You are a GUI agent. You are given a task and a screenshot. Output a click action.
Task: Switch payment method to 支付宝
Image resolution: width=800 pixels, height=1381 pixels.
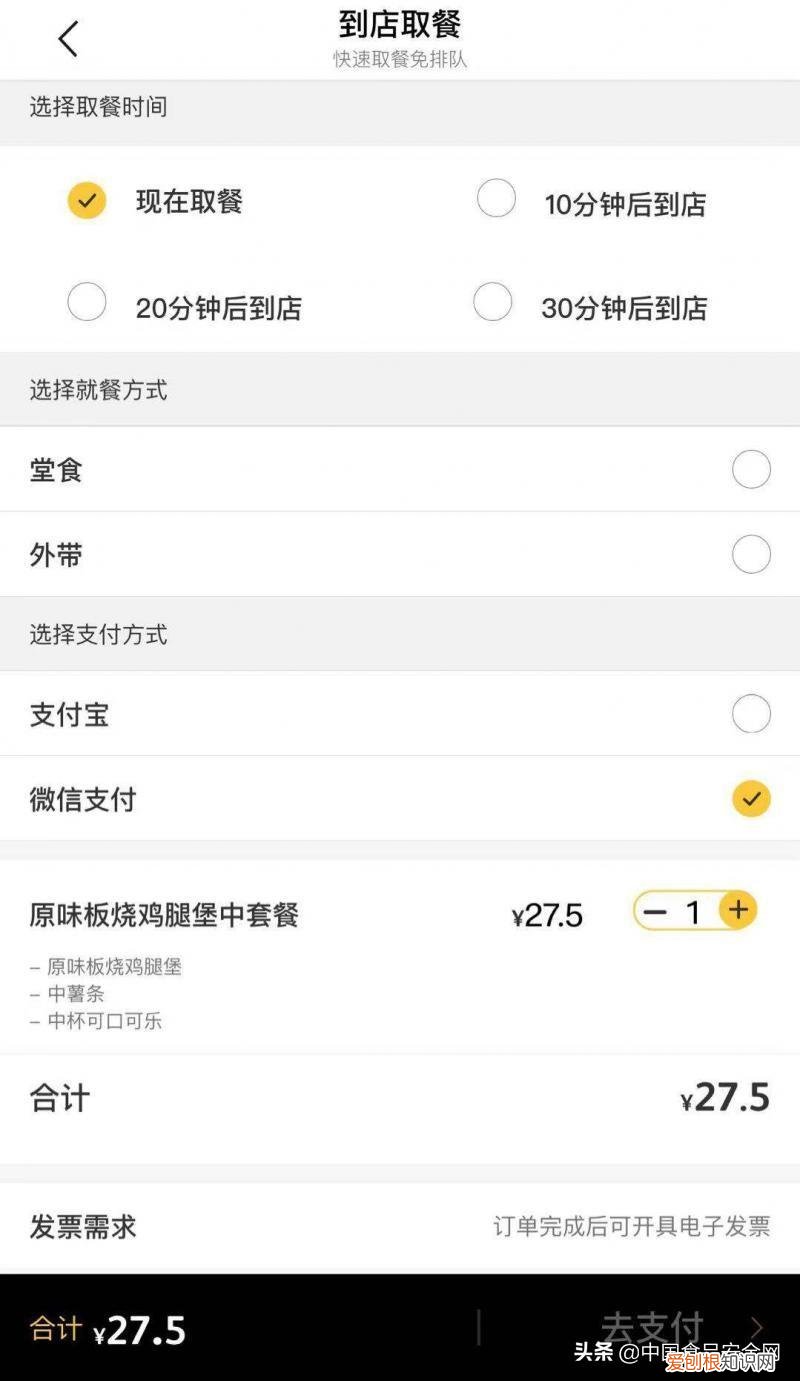pos(751,713)
